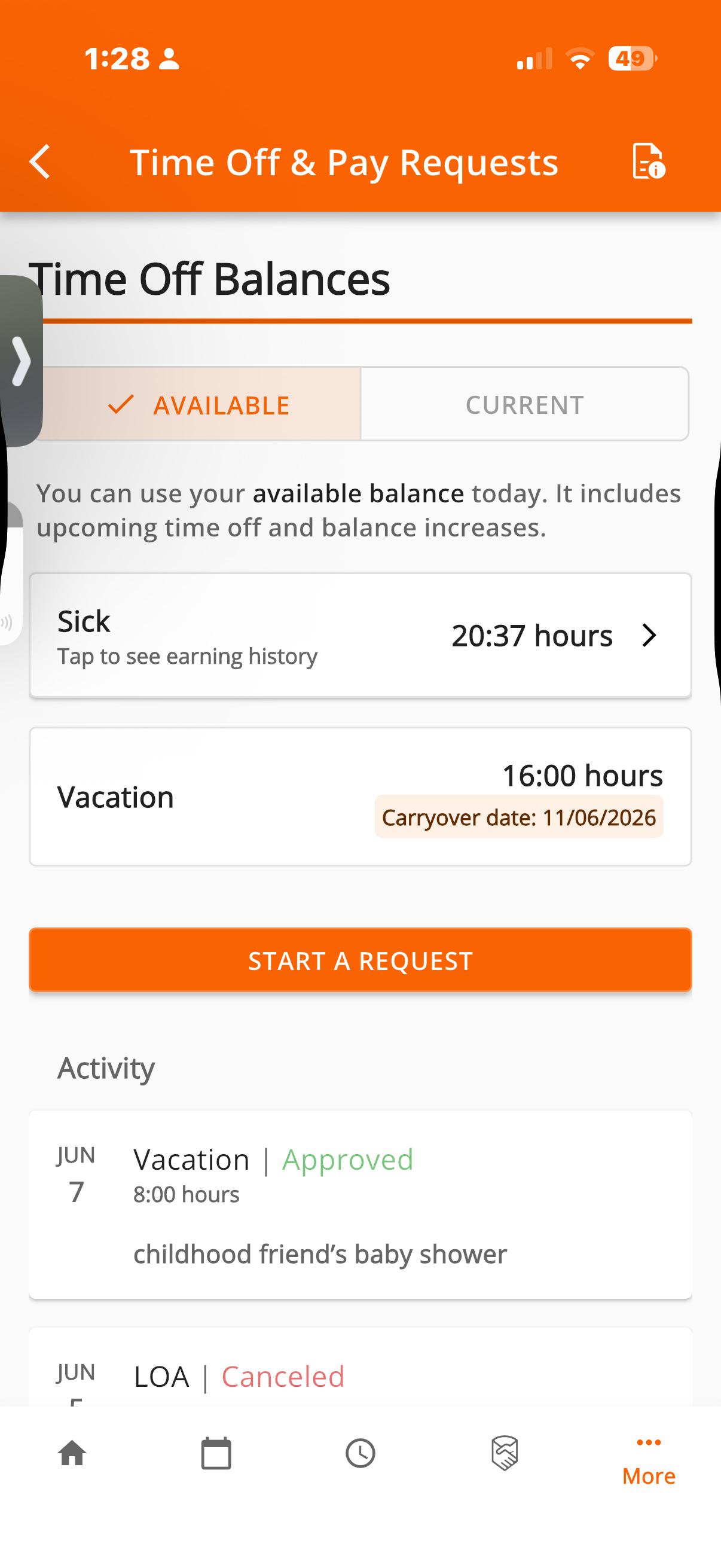Image resolution: width=721 pixels, height=1568 pixels.
Task: Expand the side panel arrow handle
Action: point(22,361)
